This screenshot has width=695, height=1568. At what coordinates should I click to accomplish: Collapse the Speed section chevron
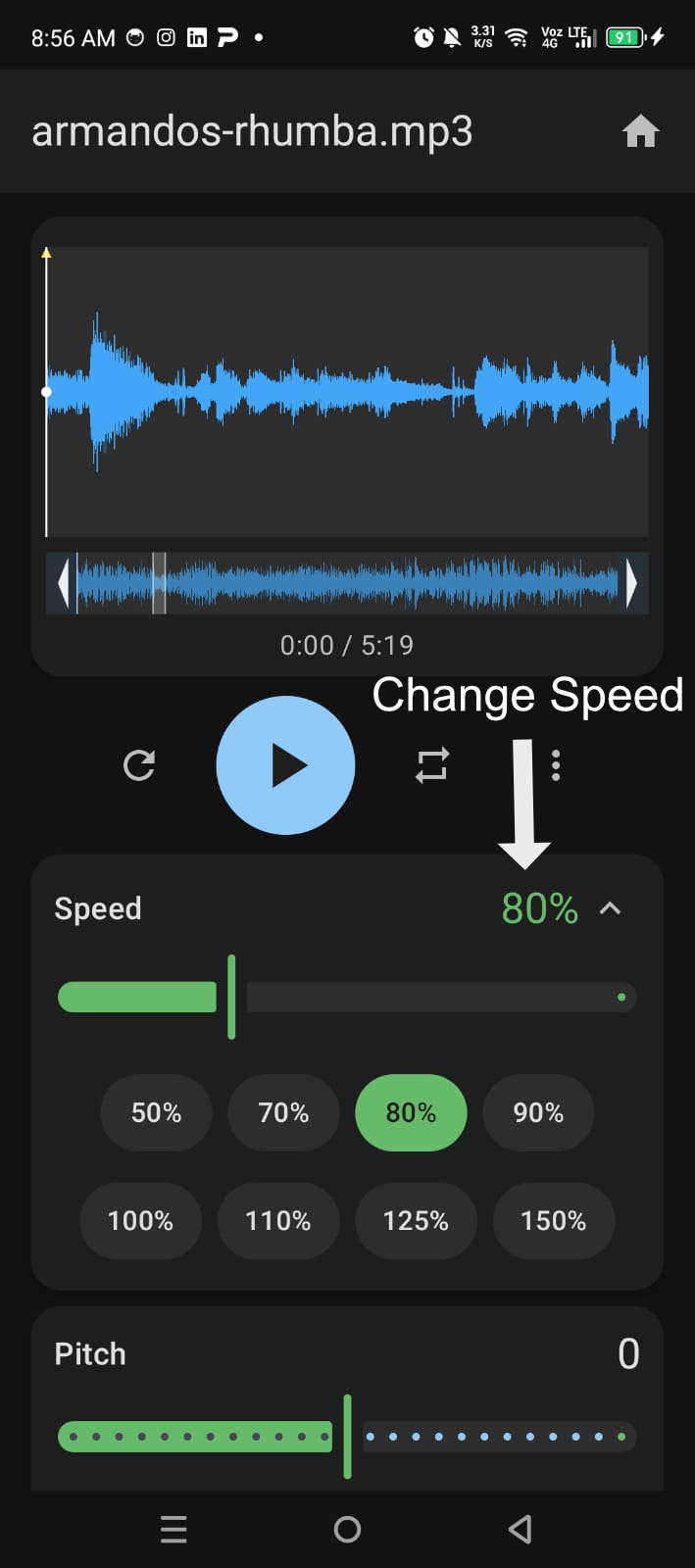[610, 908]
